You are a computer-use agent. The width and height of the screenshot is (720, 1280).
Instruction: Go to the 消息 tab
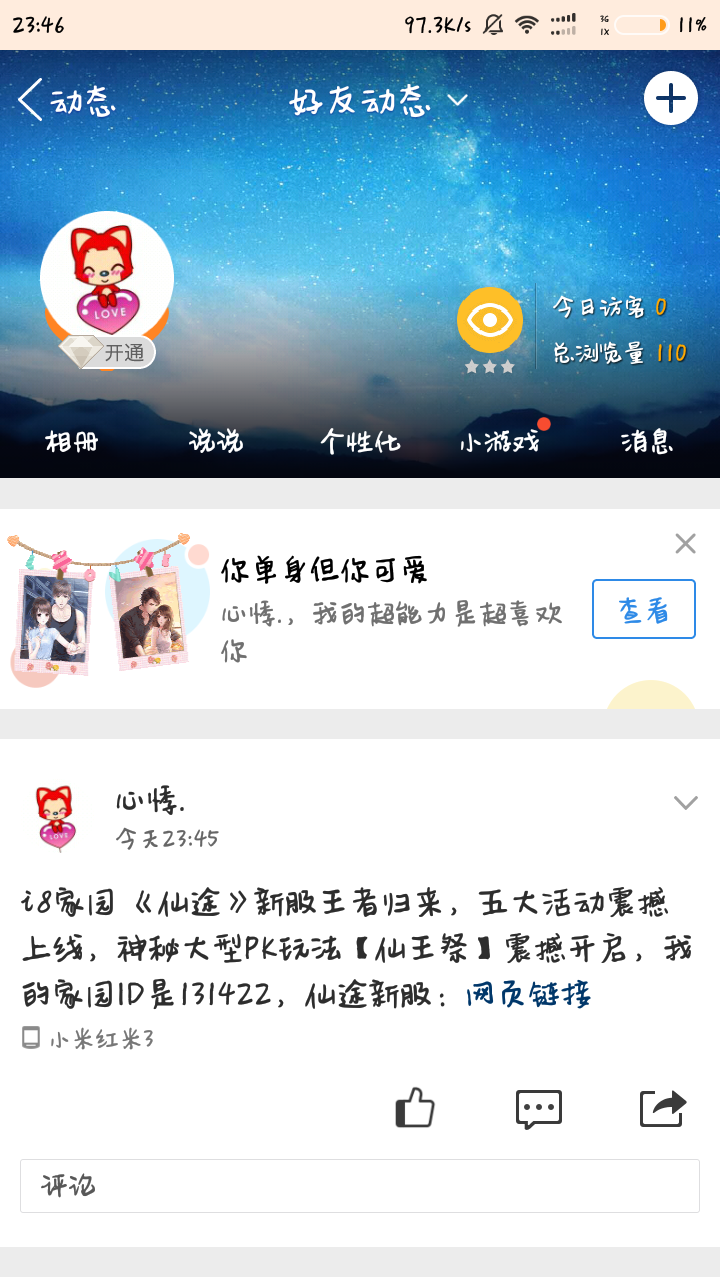[647, 441]
